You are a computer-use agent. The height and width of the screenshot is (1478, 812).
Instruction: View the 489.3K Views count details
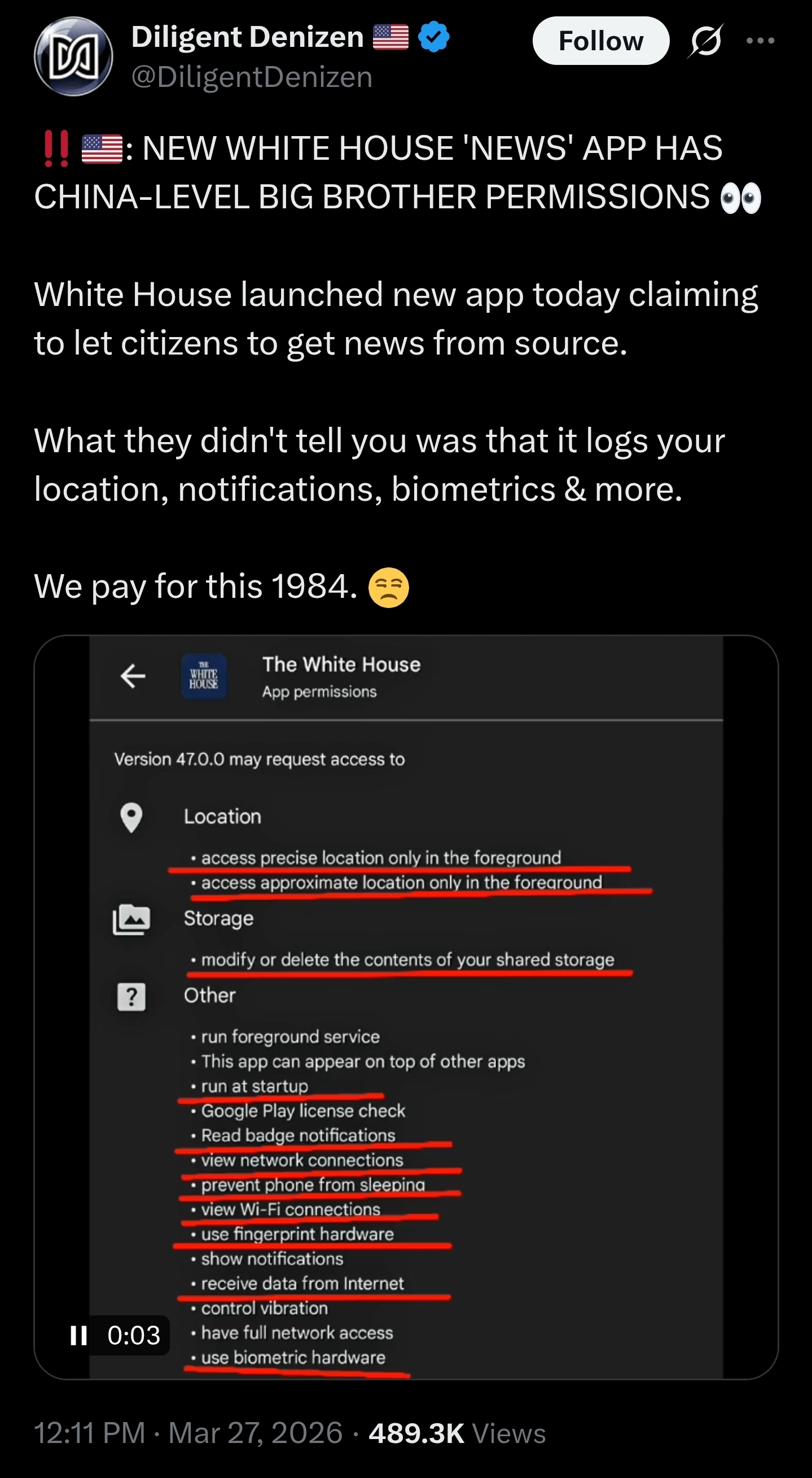457,1433
